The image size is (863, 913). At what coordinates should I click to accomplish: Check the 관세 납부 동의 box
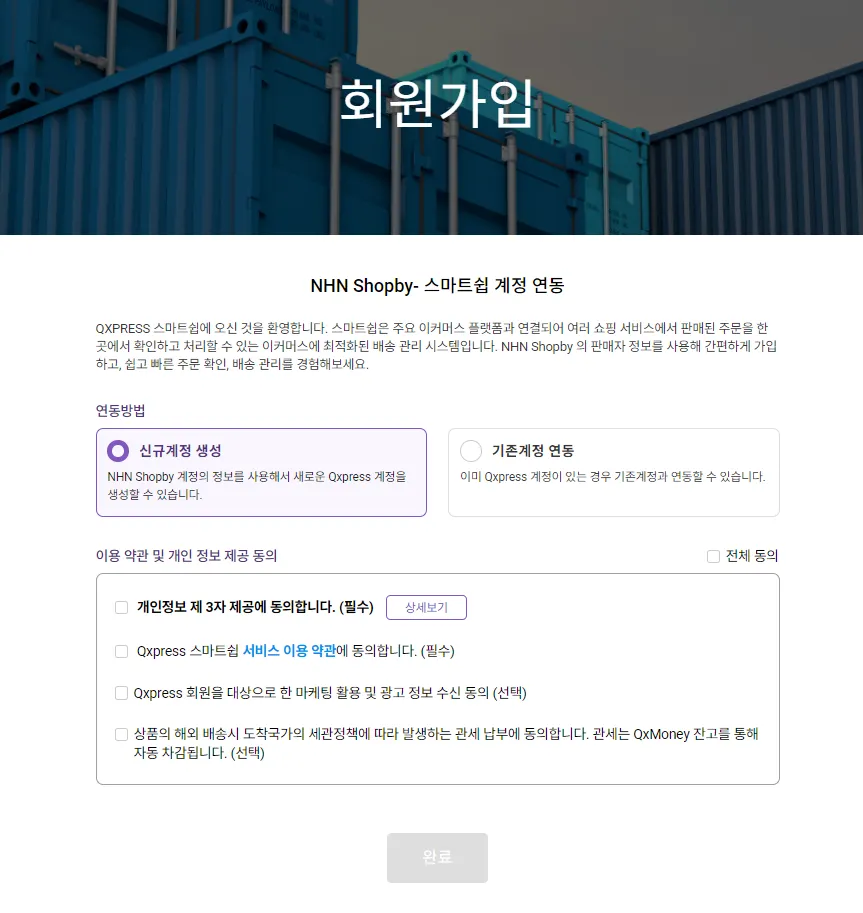121,734
